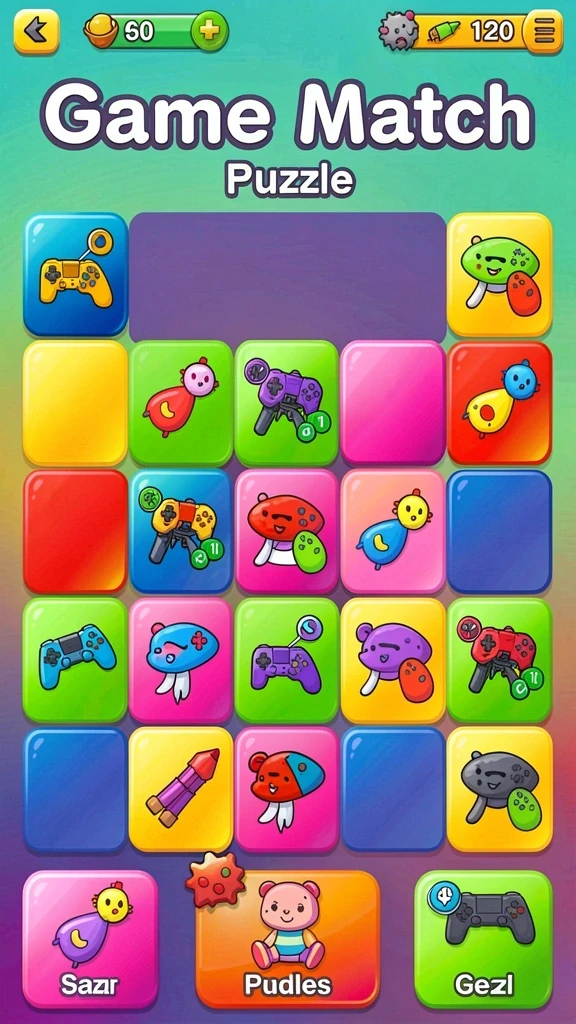Screen dimensions: 576x1024
Task: Select the red bird with pink head tile
Action: pos(181,403)
